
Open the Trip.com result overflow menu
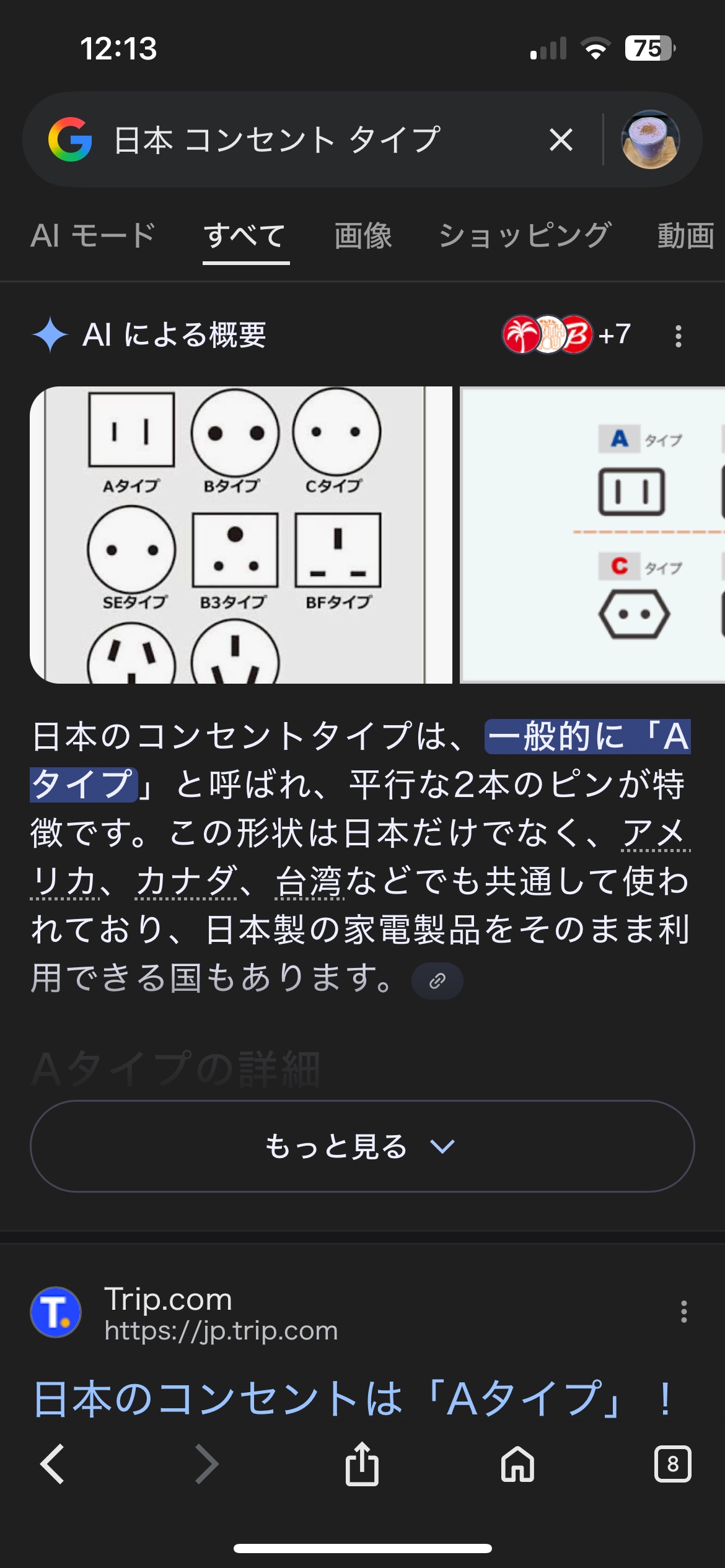coord(683,1312)
